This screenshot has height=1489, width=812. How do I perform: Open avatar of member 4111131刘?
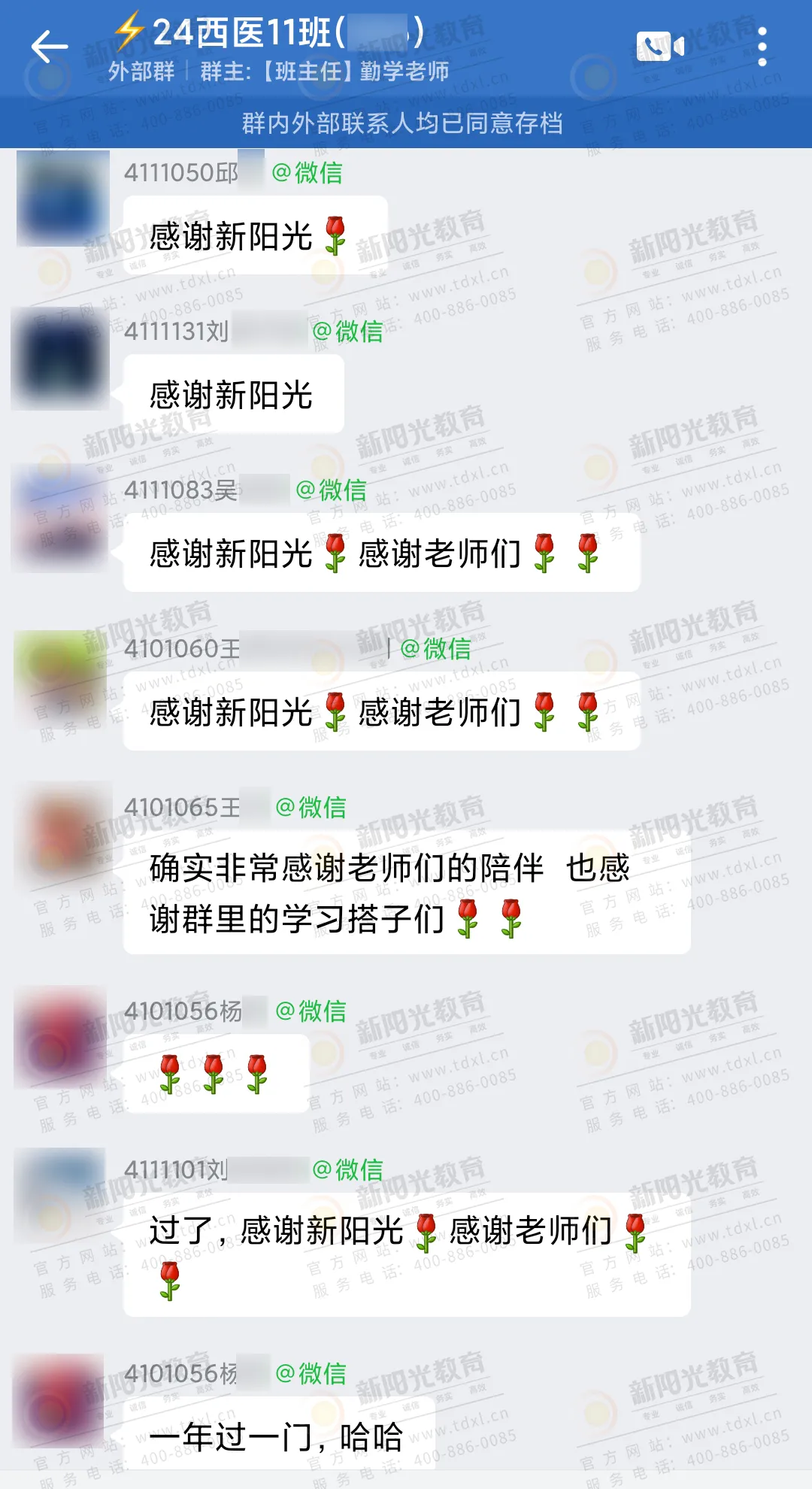pos(62,358)
